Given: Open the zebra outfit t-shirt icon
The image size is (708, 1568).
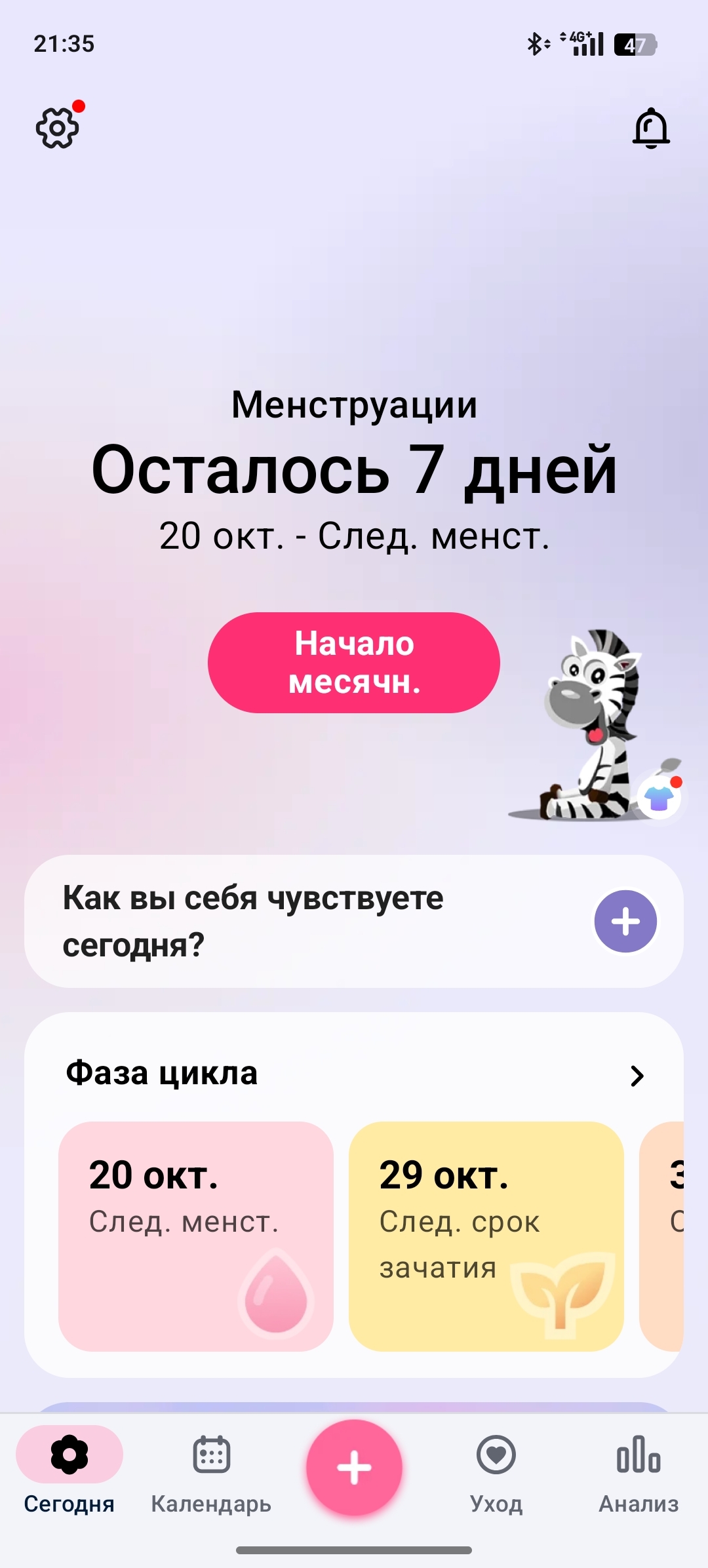Looking at the screenshot, I should pyautogui.click(x=659, y=798).
